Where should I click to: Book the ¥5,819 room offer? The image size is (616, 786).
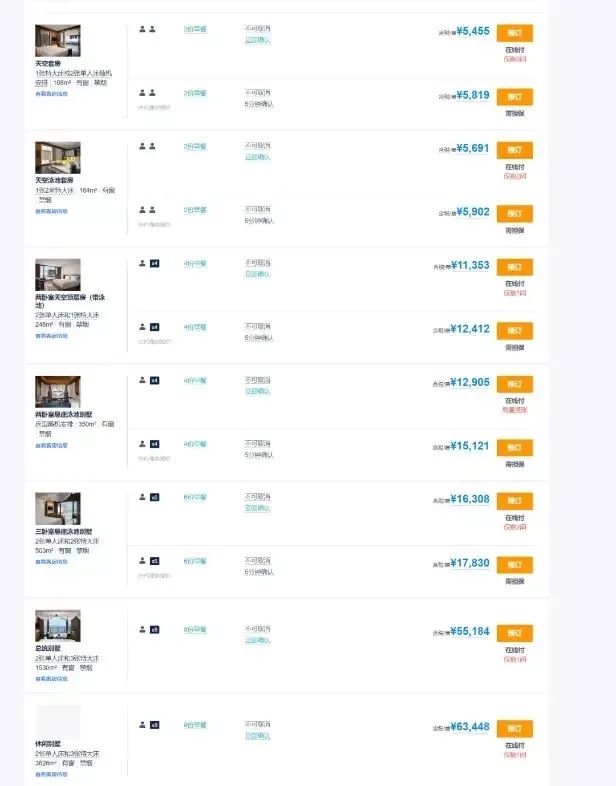[x=514, y=97]
